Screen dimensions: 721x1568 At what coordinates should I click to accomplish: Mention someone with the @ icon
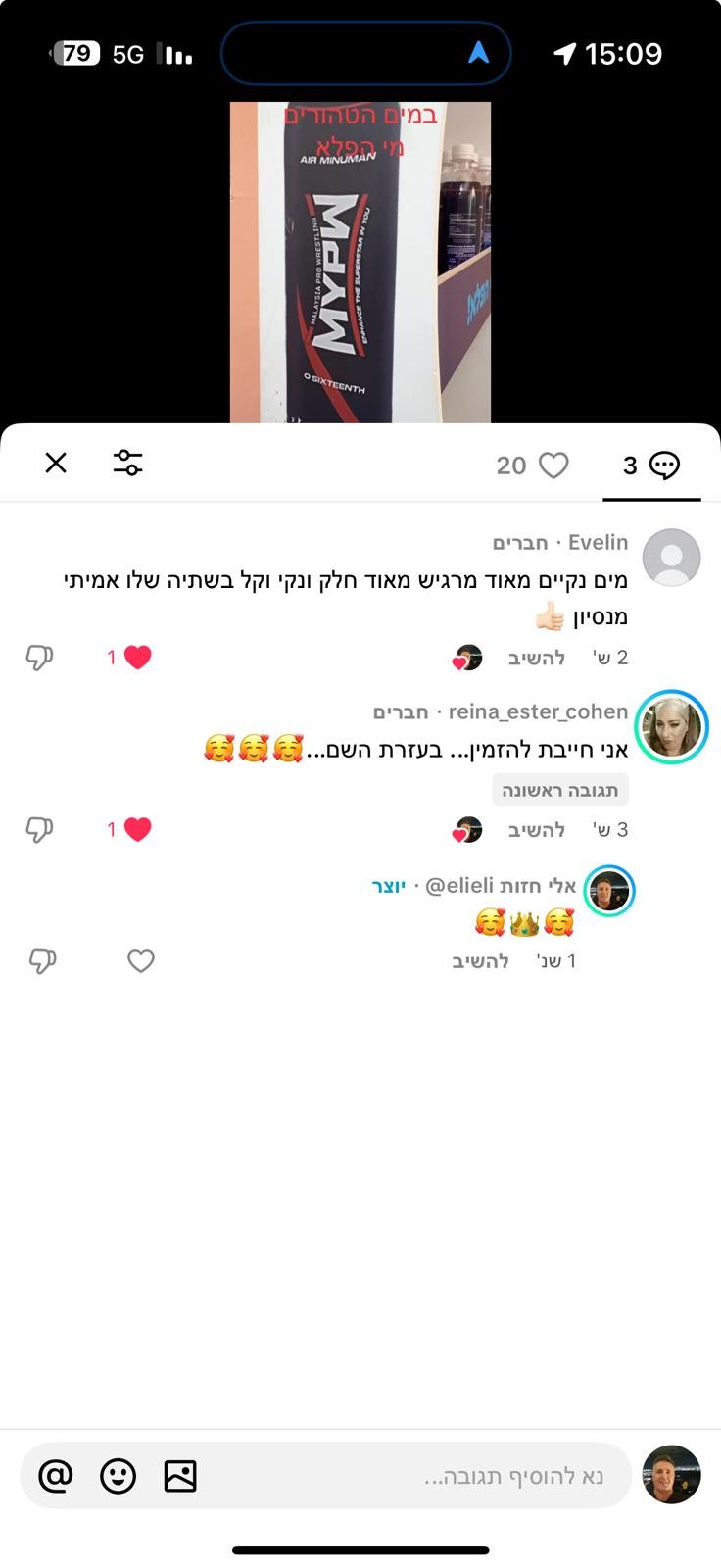click(x=56, y=1476)
